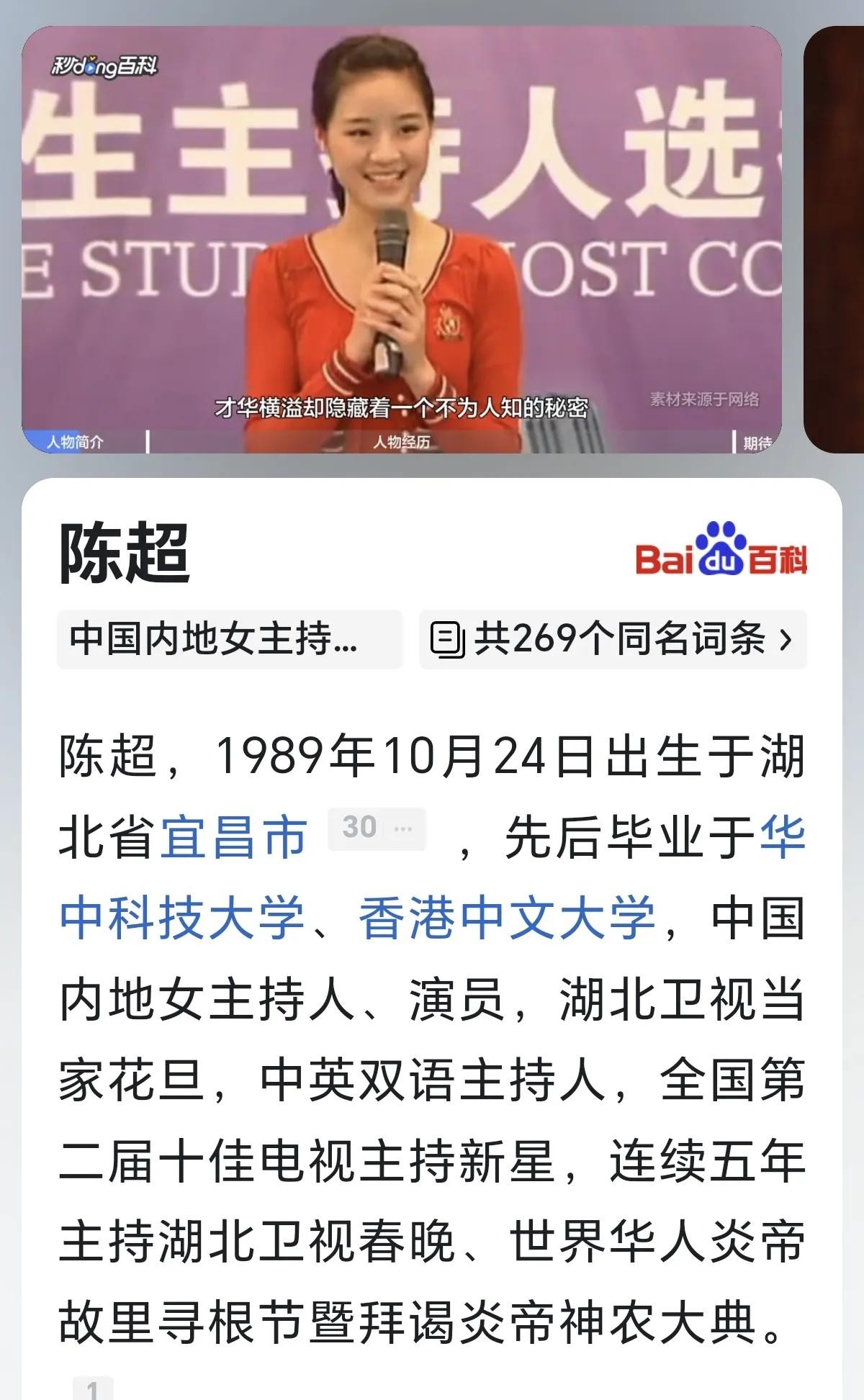Open the 香港中文大学 link
This screenshot has width=864, height=1400.
(x=507, y=918)
